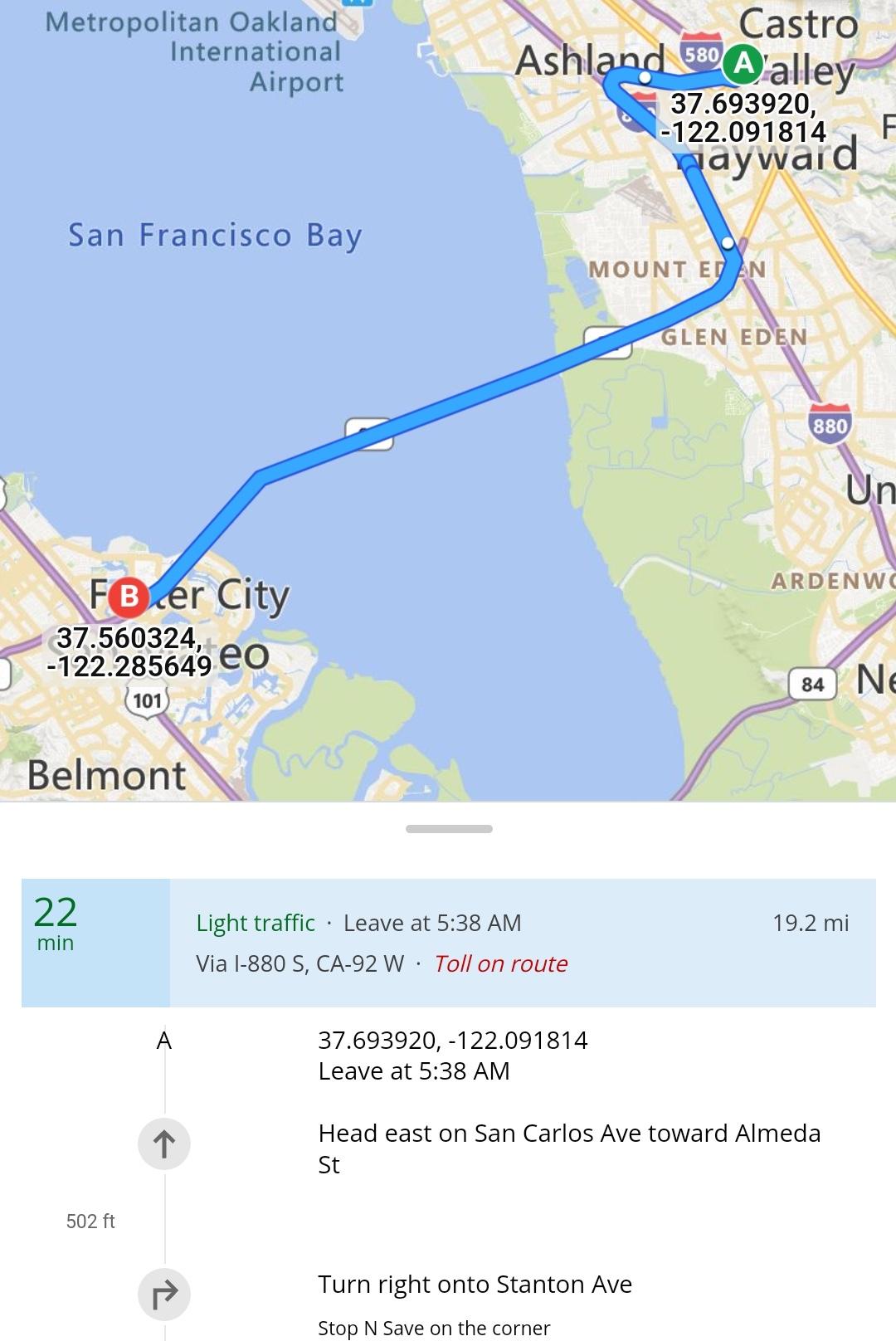Viewport: 896px width, 1341px height.
Task: Open step Head east on San Carlos Ave
Action: coord(568,1148)
